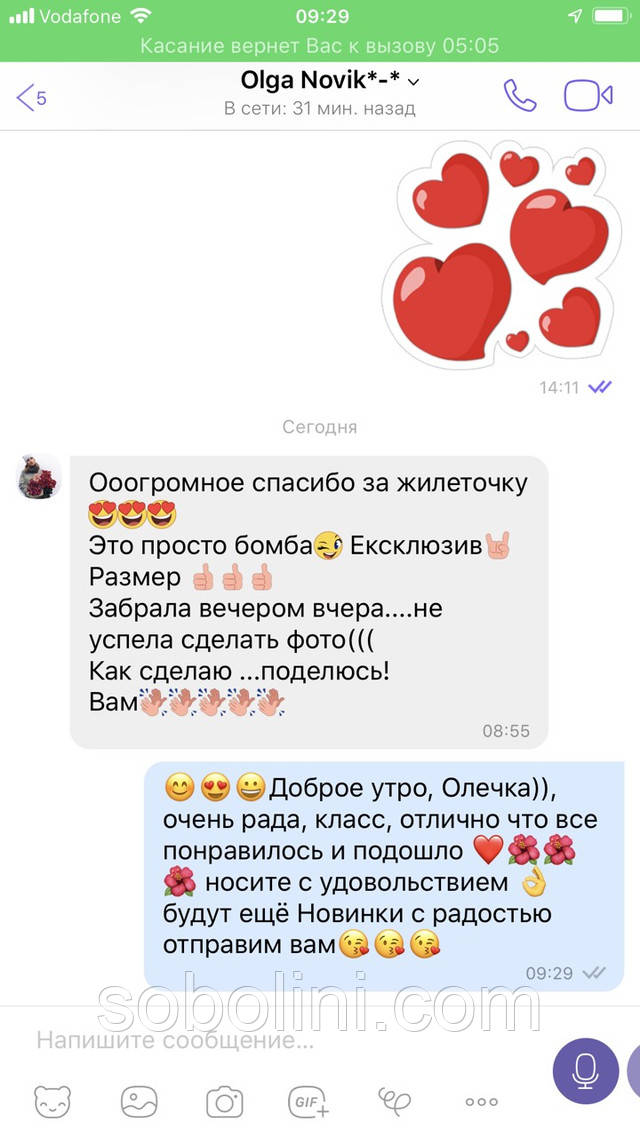
Task: Open the doodle drawing tool
Action: click(395, 1101)
